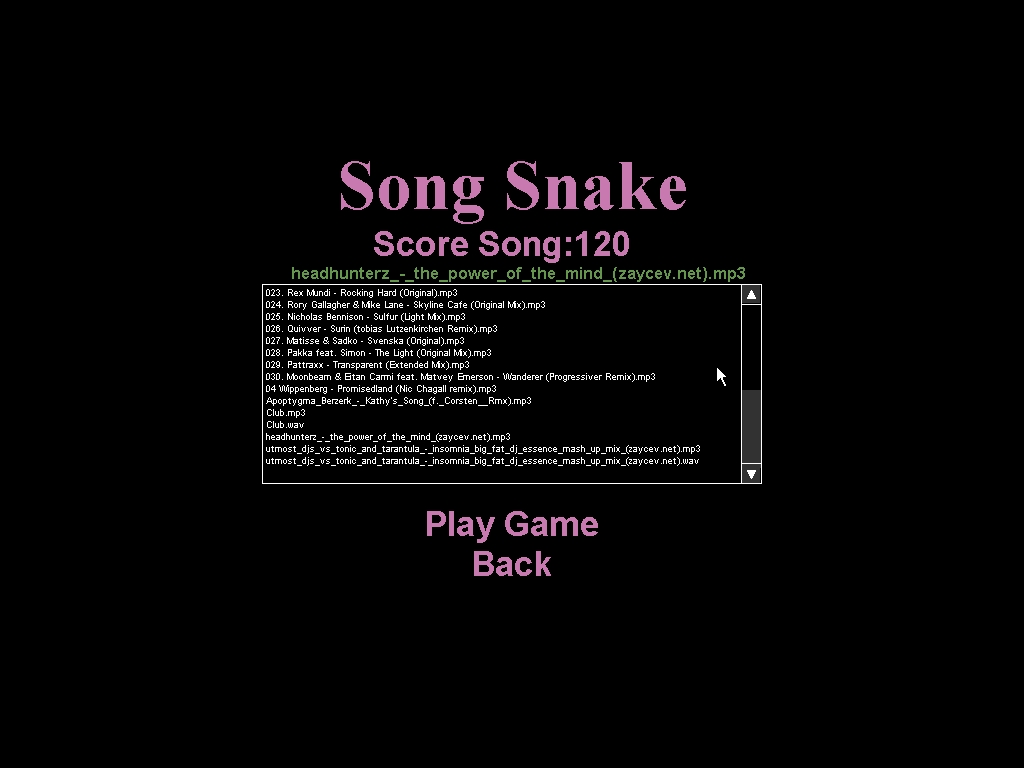Select Quivver - Surin remix track
Viewport: 1024px width, 768px height.
pyautogui.click(x=381, y=329)
